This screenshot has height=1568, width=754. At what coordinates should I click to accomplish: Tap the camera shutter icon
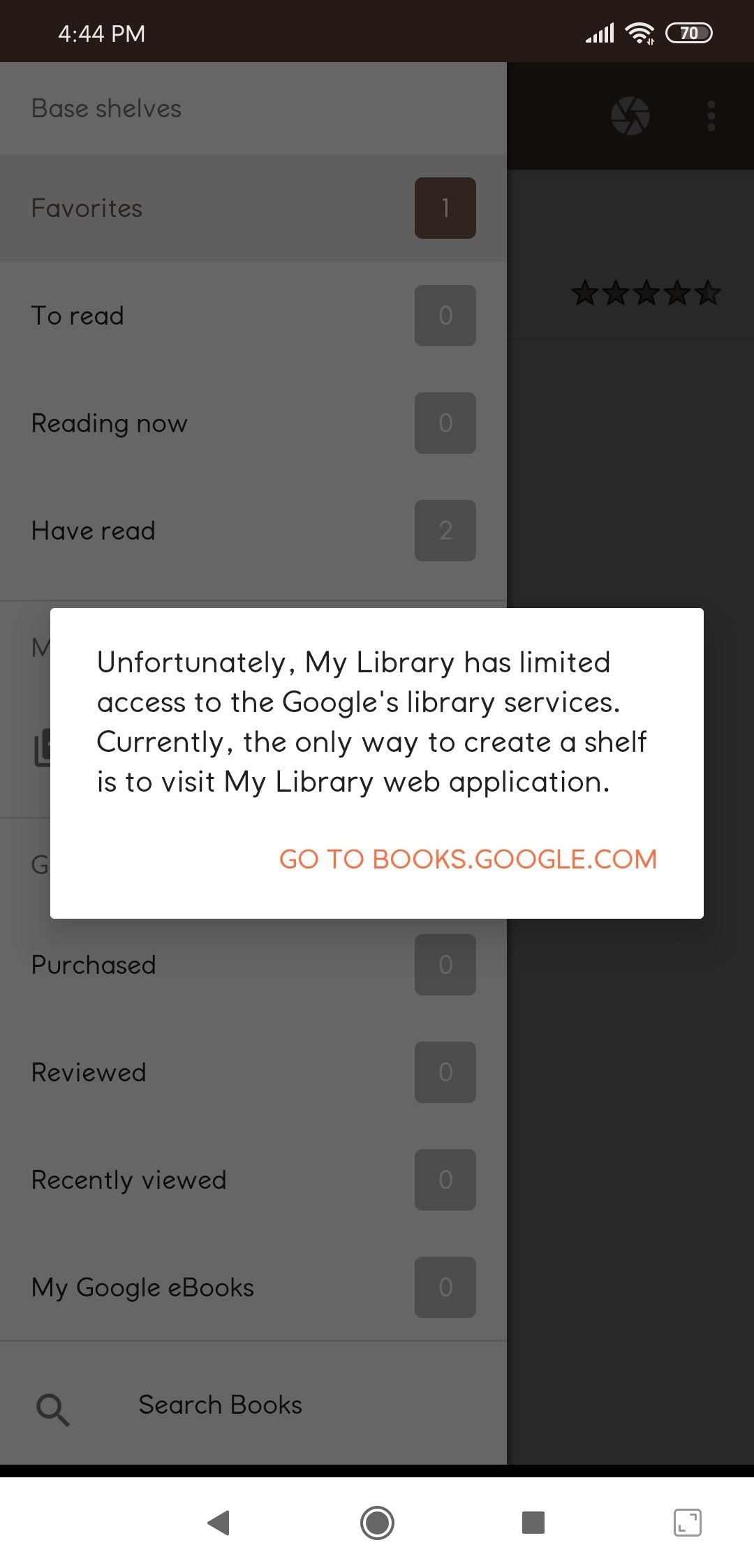(630, 116)
